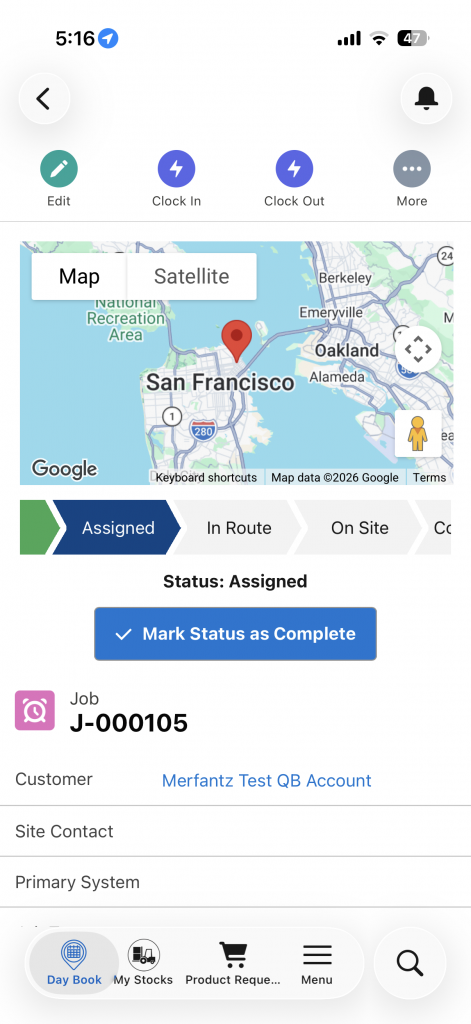Screen dimensions: 471x1024
Task: Open the Menu tab
Action: 317,963
